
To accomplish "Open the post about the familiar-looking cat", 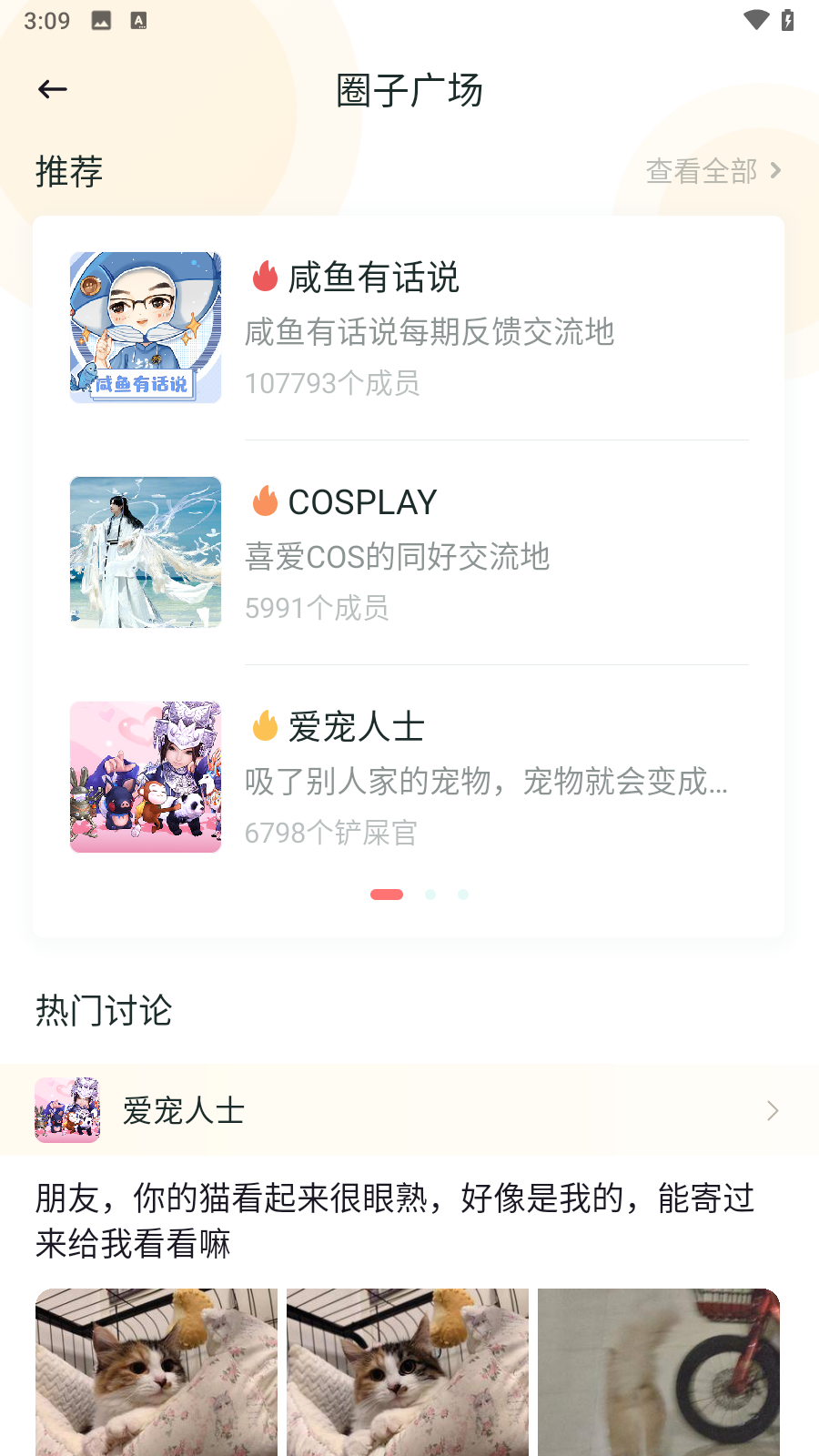I will [396, 1220].
